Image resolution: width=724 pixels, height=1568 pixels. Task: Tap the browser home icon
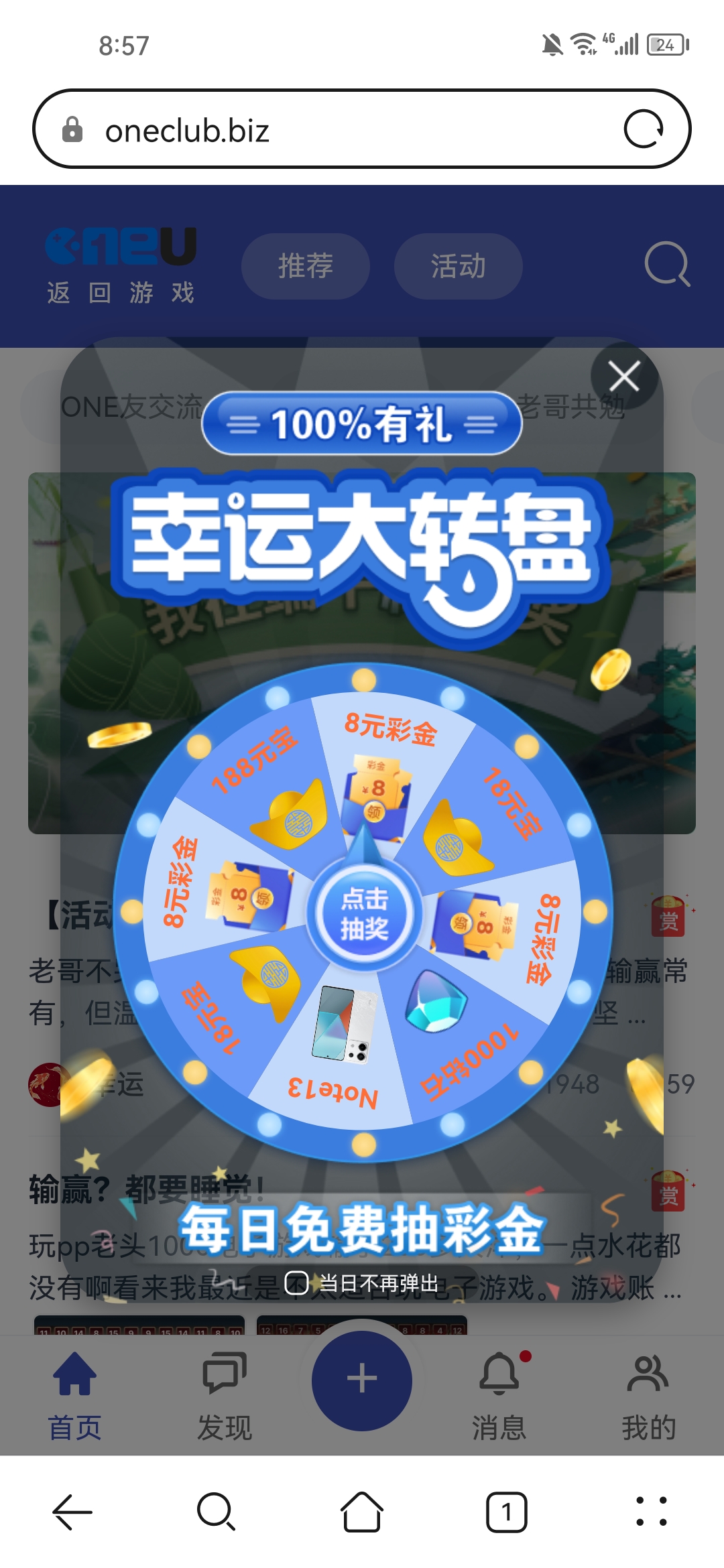[362, 1512]
